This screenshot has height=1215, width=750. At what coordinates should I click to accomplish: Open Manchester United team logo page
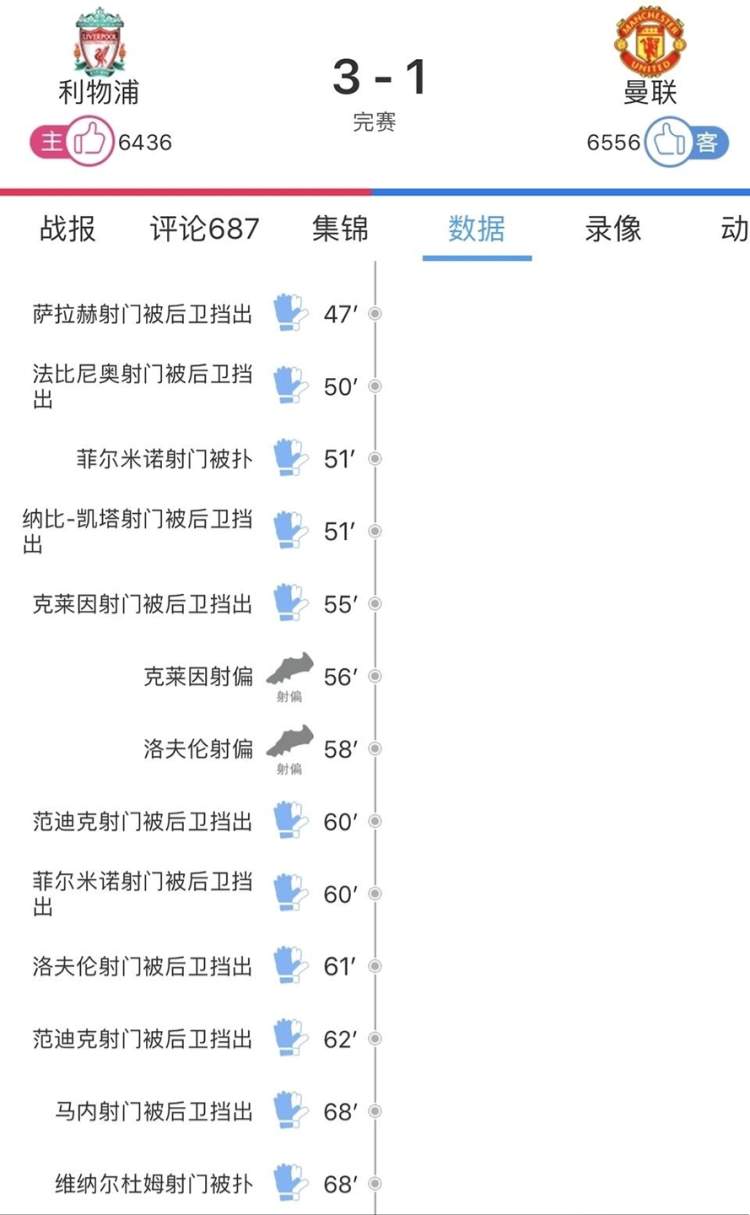(x=650, y=41)
